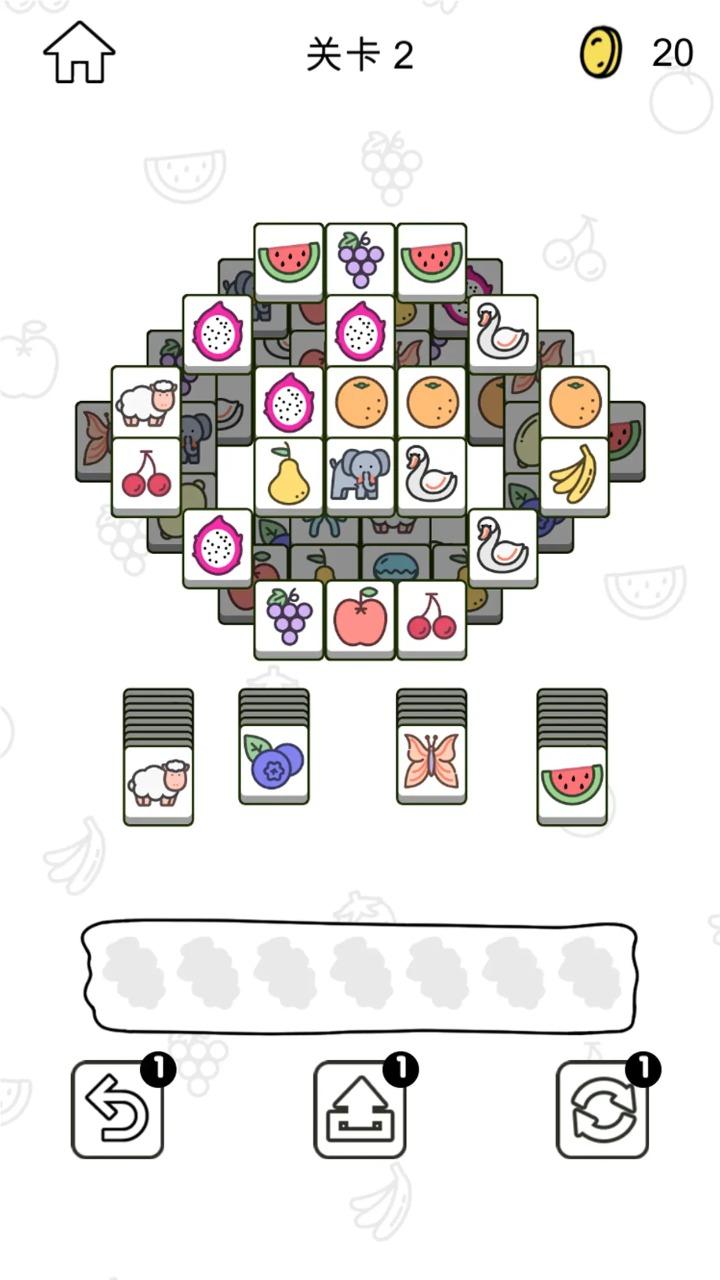
Task: Select the butterfly tile from its stack
Action: [x=431, y=764]
